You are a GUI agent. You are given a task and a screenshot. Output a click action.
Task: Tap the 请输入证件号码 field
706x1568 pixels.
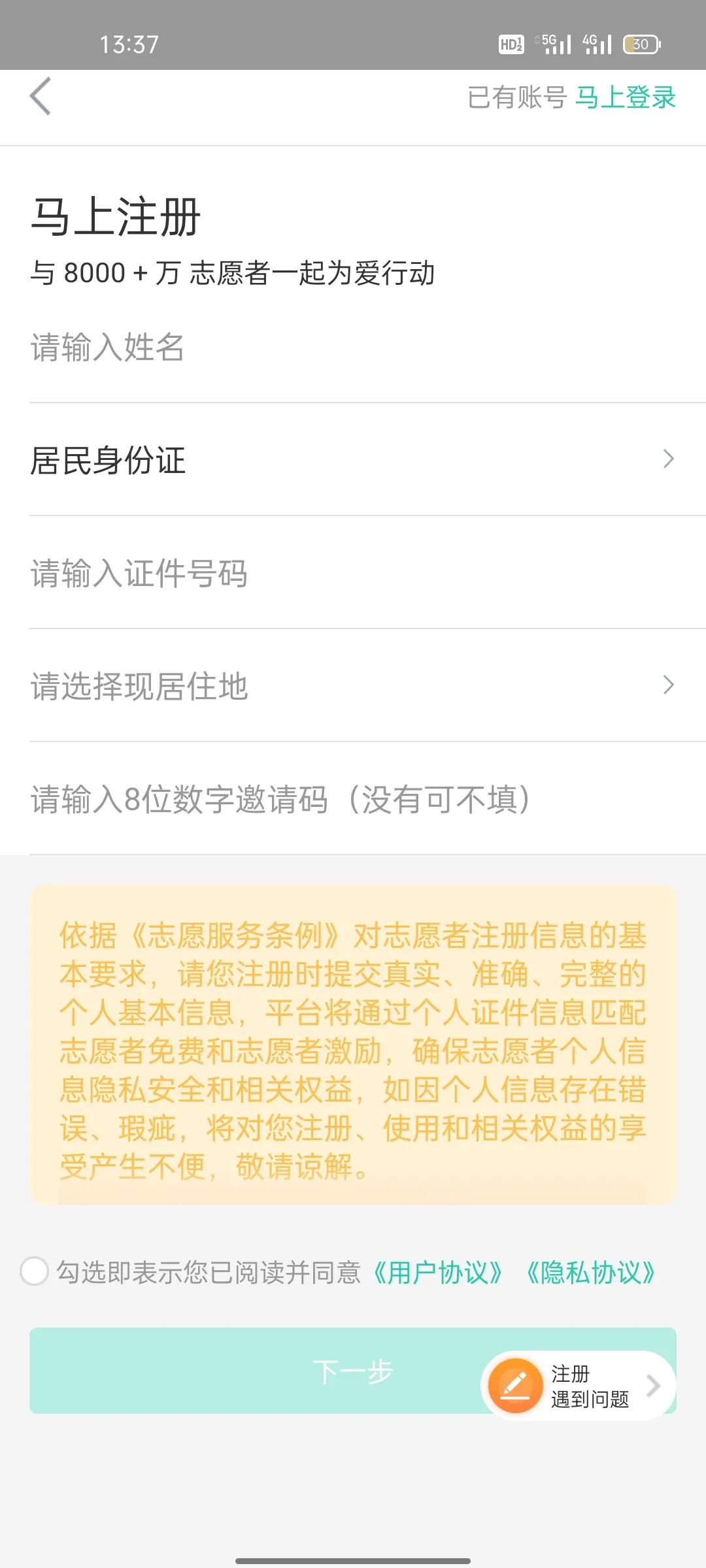click(x=353, y=574)
